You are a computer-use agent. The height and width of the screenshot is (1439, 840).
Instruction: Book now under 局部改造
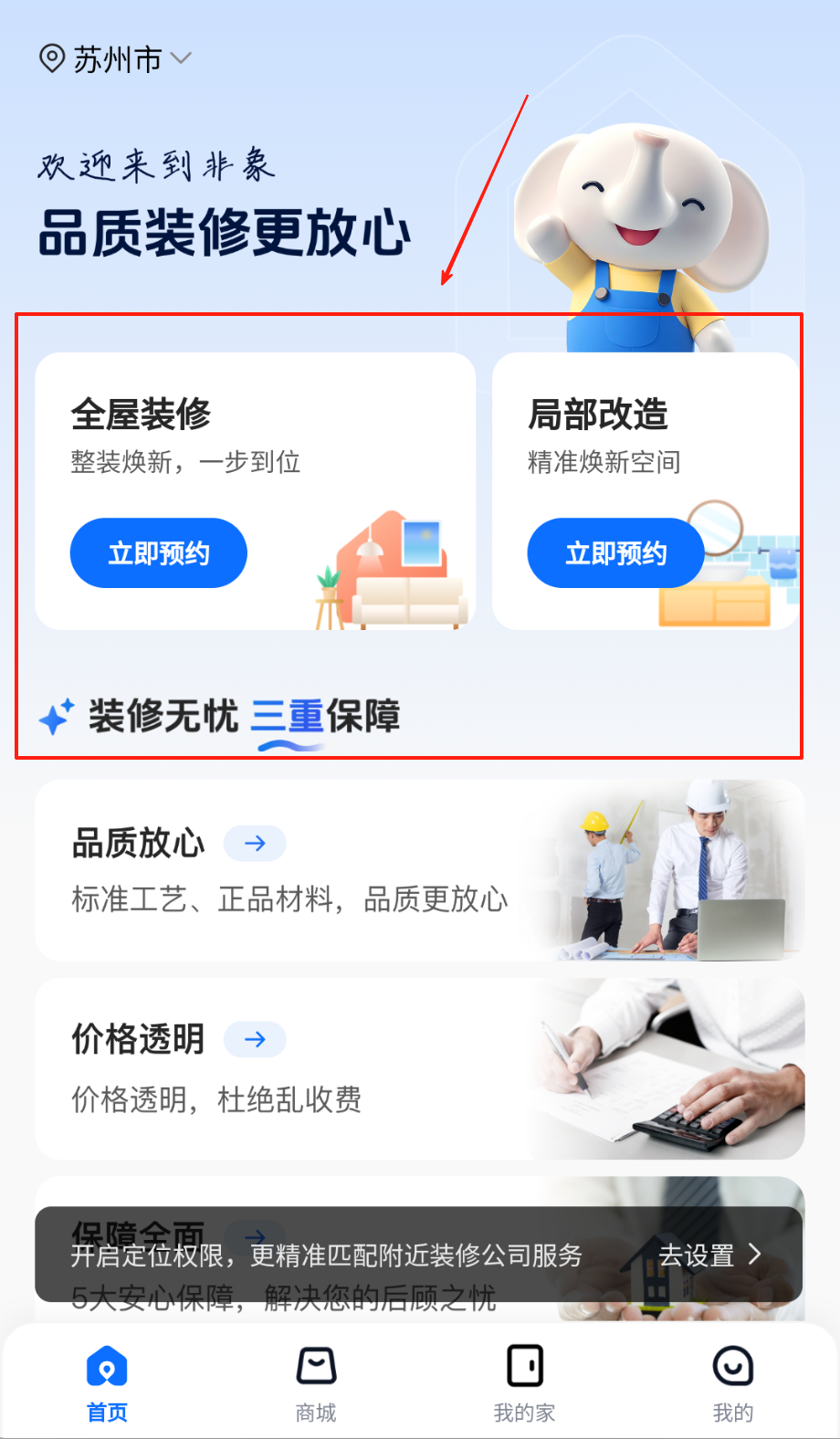click(615, 553)
